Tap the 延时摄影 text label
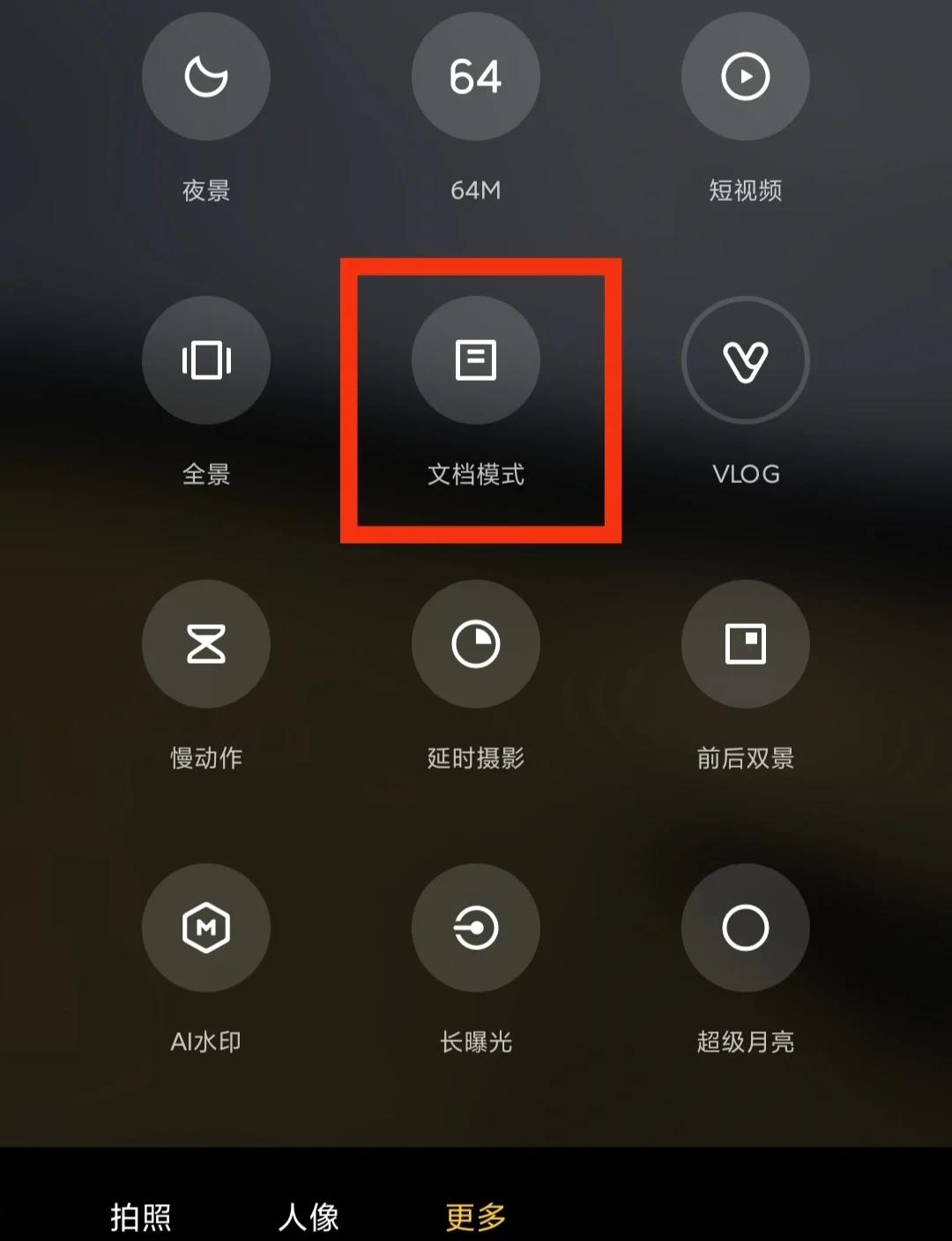Screen dimensions: 952x1241 point(476,758)
